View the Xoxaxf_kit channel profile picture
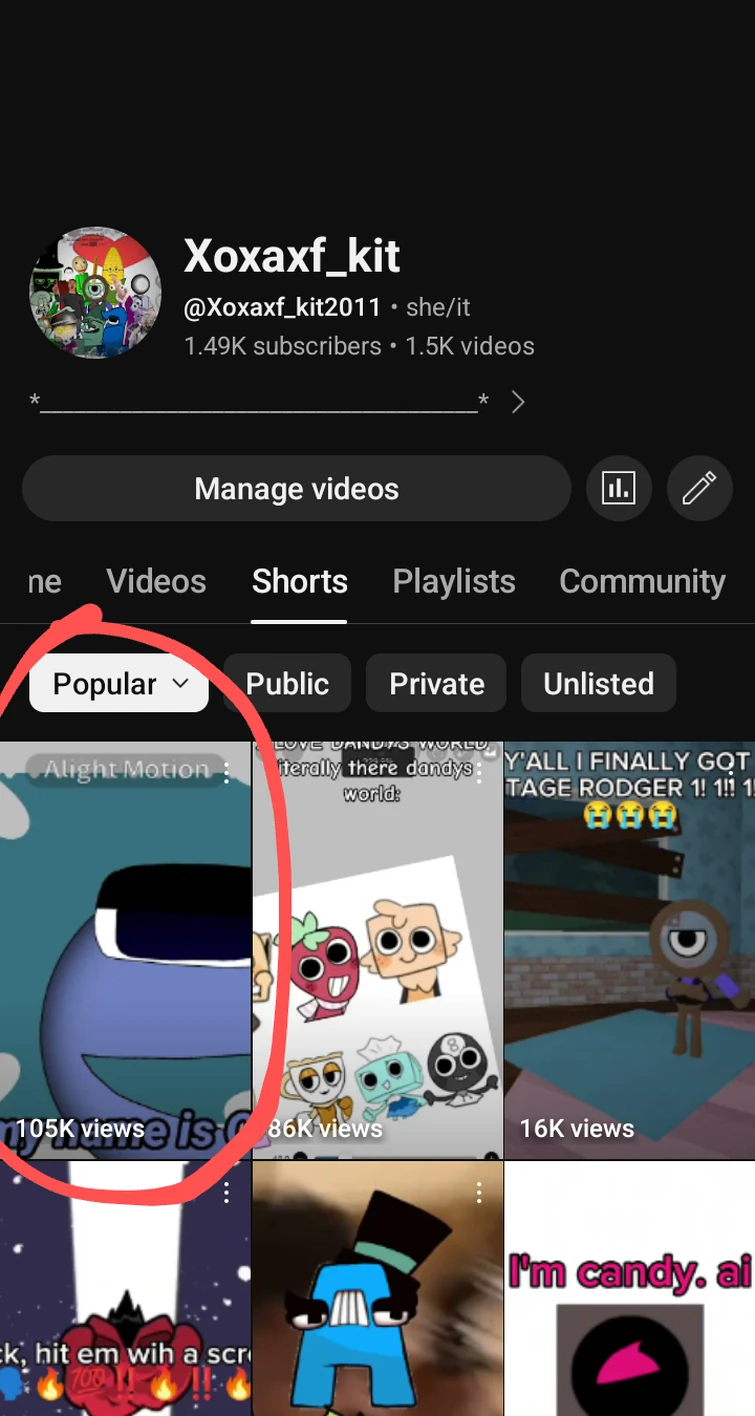This screenshot has width=755, height=1416. pos(95,292)
